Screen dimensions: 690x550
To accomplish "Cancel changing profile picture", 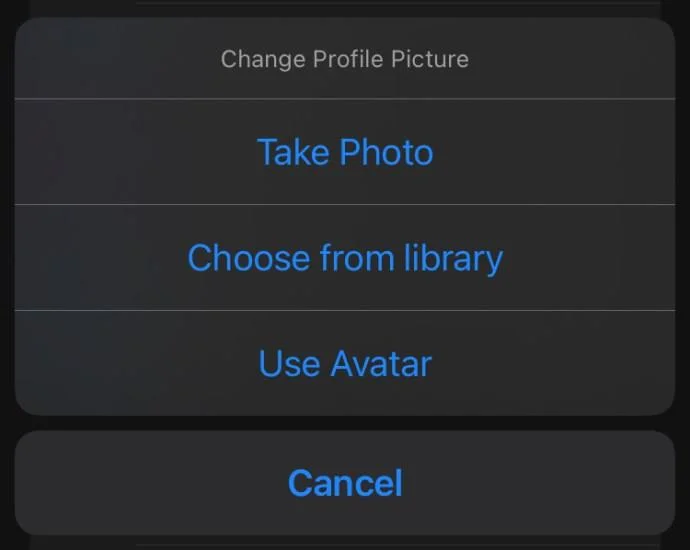I will click(x=345, y=483).
